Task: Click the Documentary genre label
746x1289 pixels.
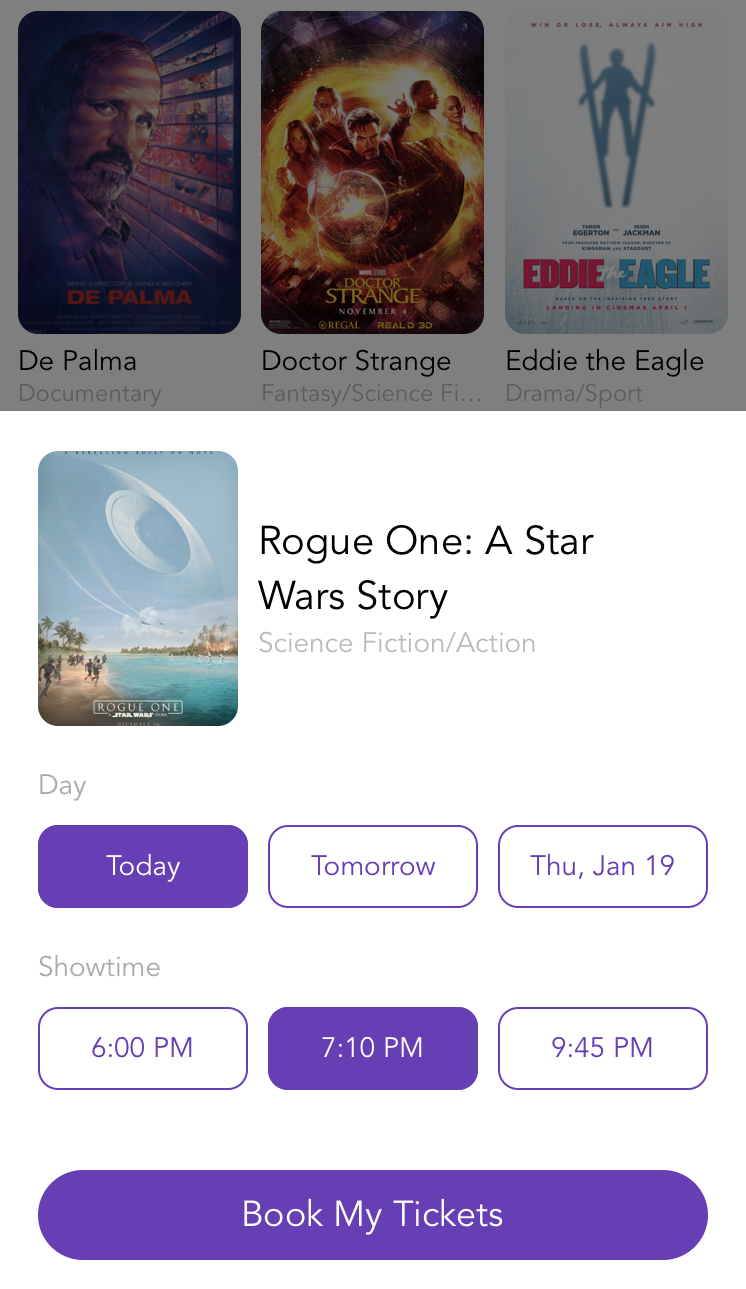Action: pos(90,393)
